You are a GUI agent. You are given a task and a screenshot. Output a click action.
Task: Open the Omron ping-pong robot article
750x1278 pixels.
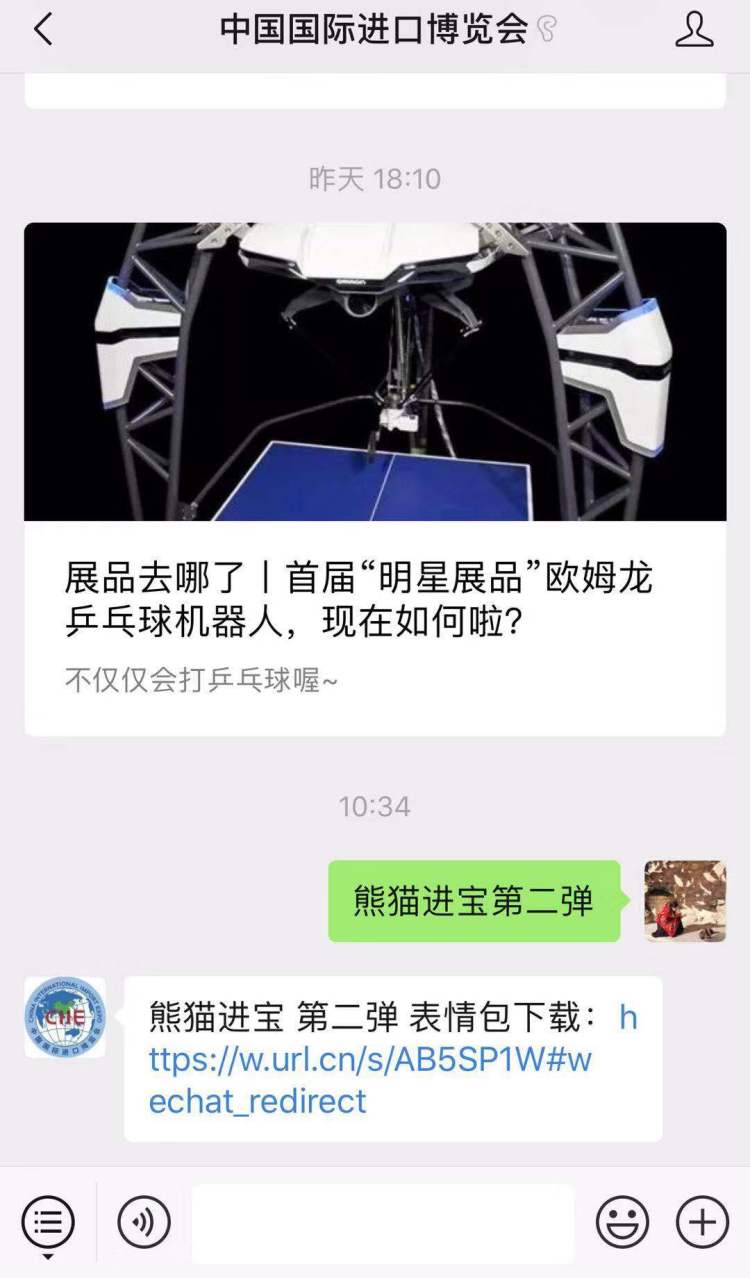(375, 480)
